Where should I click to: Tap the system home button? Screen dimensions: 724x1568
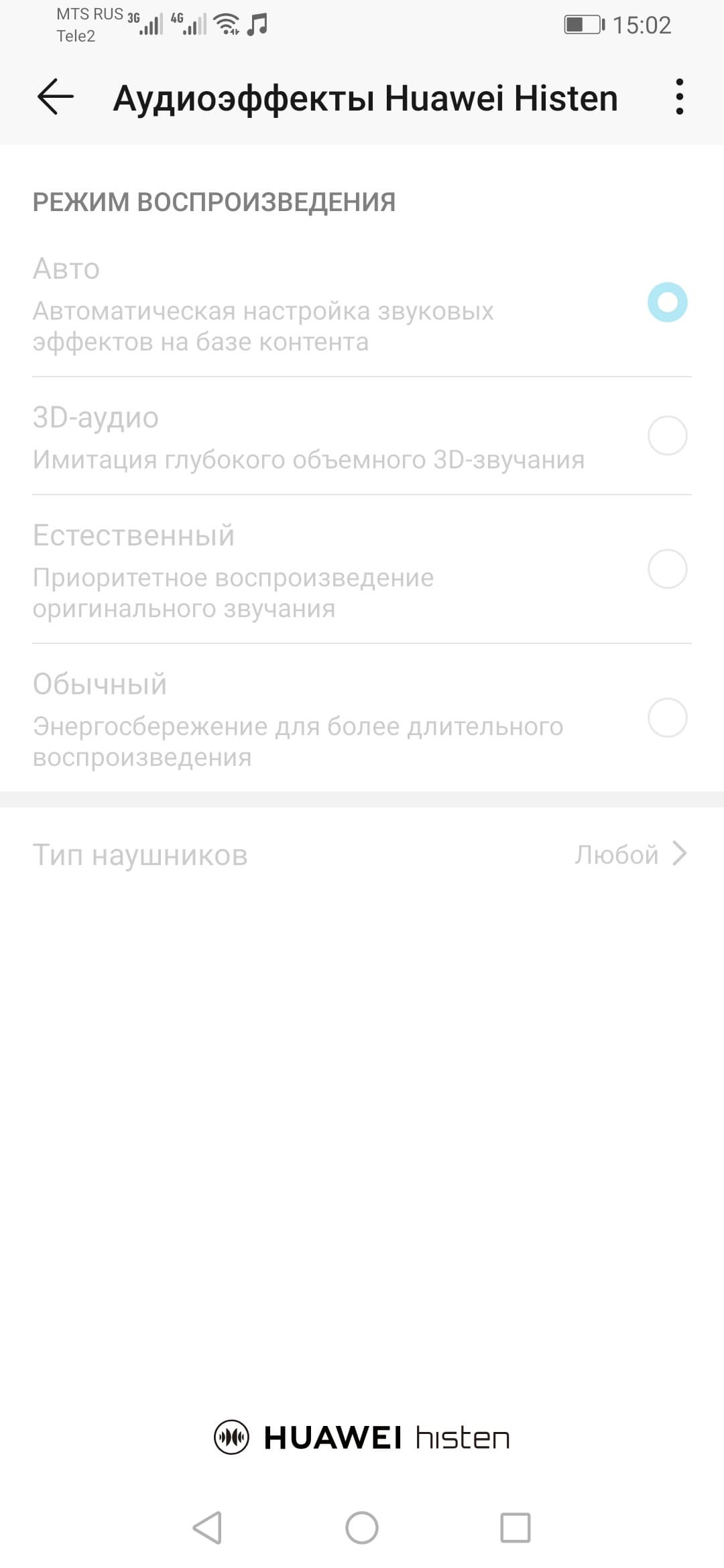tap(362, 1528)
